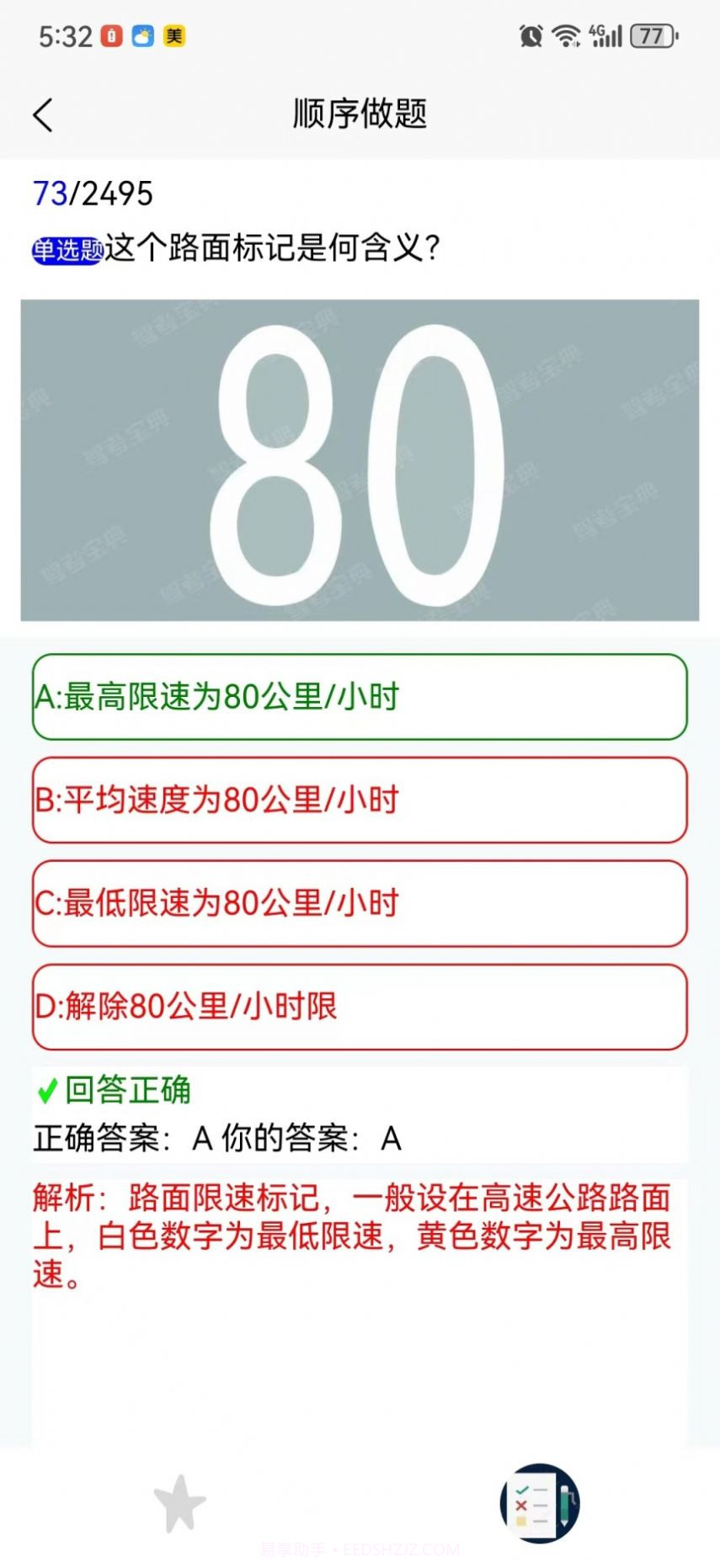Select answer option D 解除80公里/小时限
720x1568 pixels.
click(x=360, y=1007)
